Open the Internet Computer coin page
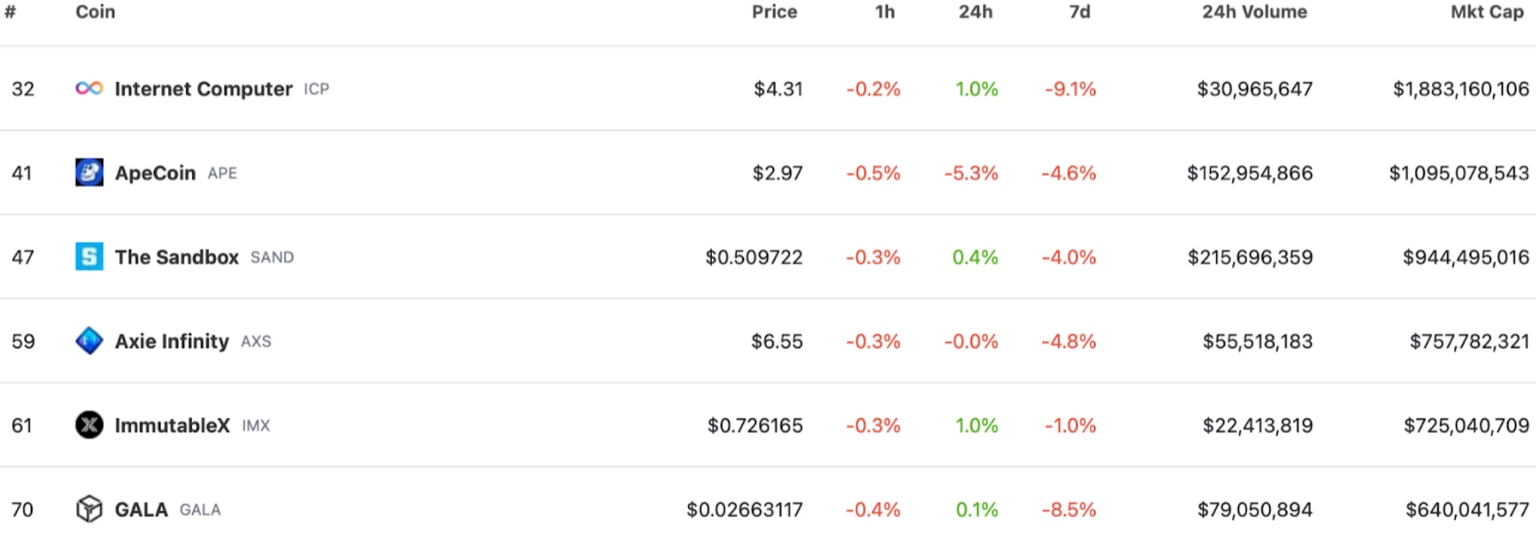Viewport: 1536px width, 534px height. coord(203,89)
